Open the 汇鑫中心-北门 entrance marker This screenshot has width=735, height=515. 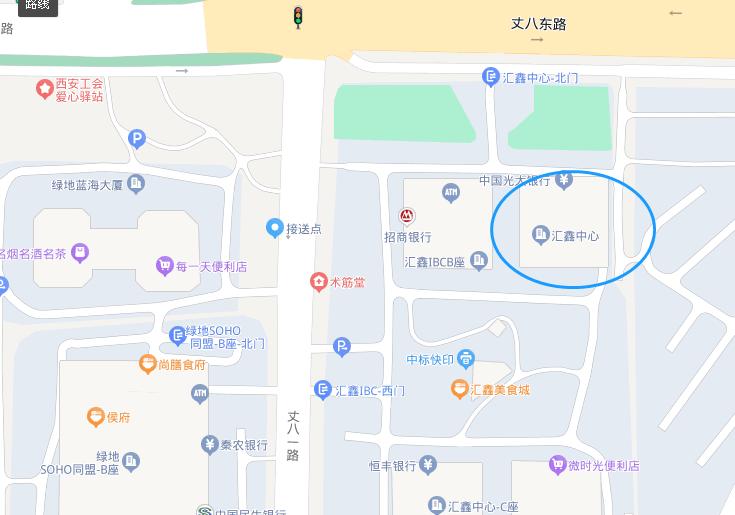tap(490, 77)
